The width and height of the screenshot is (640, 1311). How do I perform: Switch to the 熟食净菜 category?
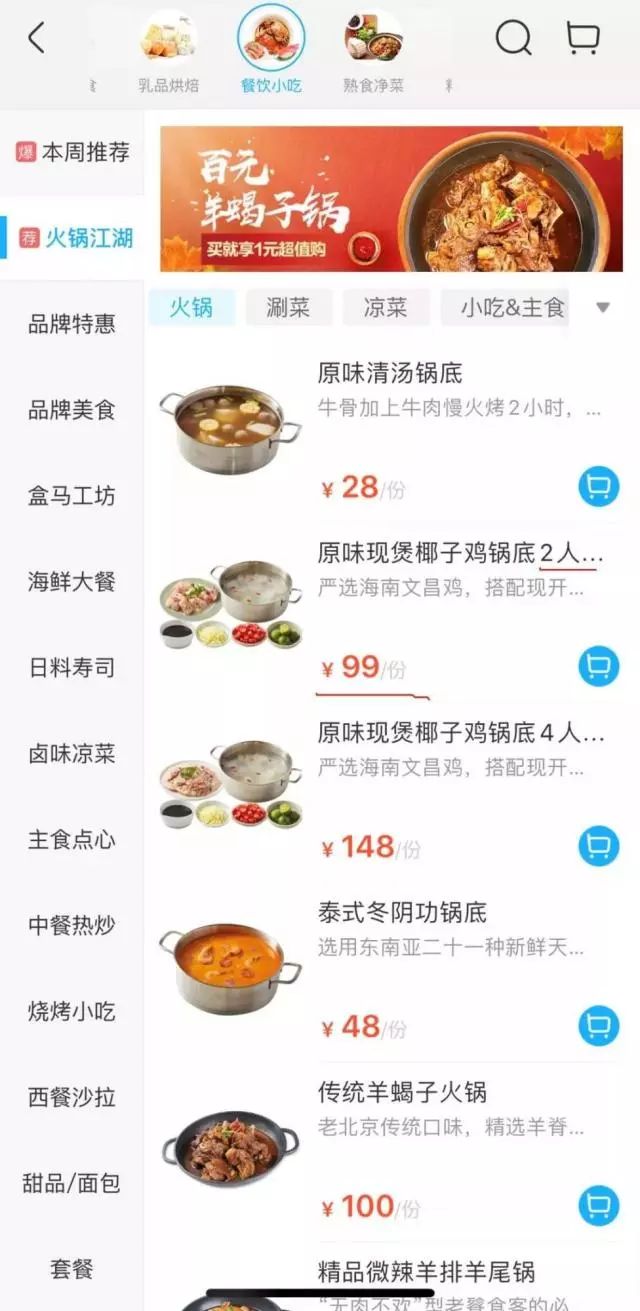374,51
